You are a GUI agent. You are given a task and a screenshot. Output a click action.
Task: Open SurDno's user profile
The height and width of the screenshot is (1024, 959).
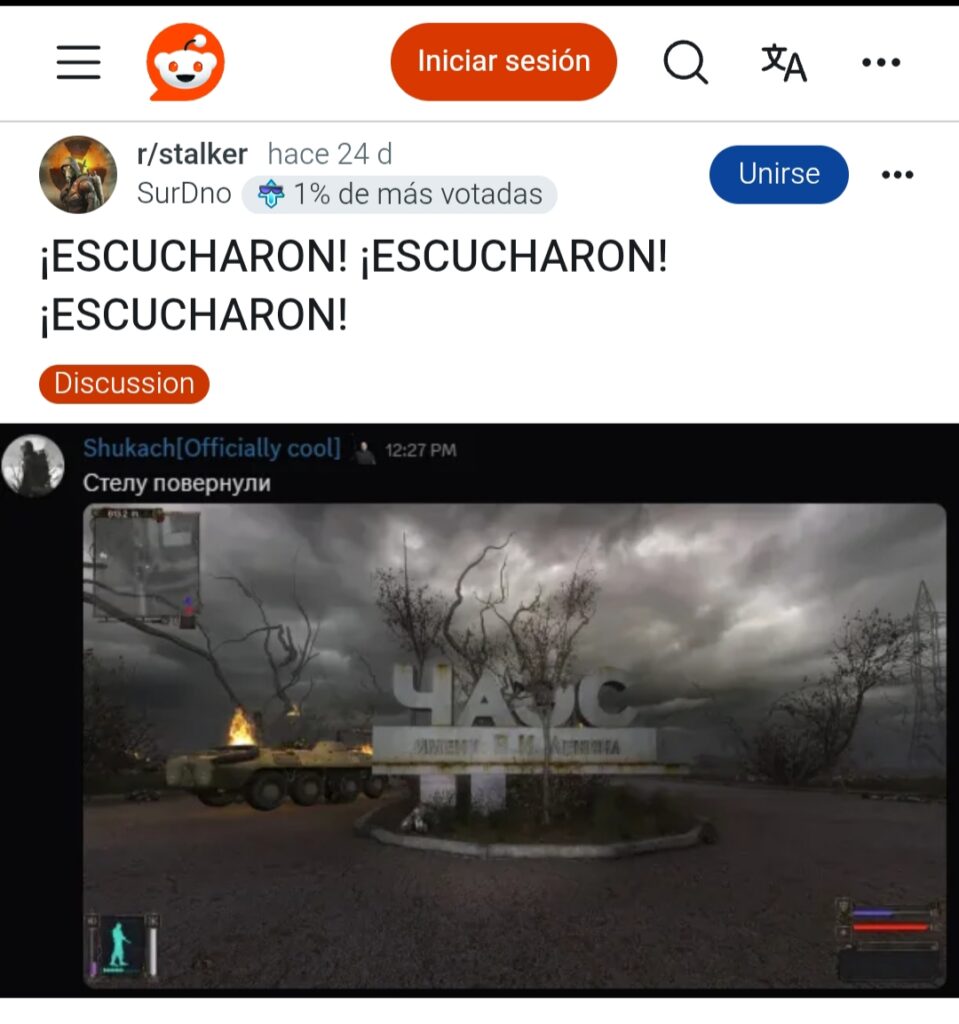tap(184, 193)
